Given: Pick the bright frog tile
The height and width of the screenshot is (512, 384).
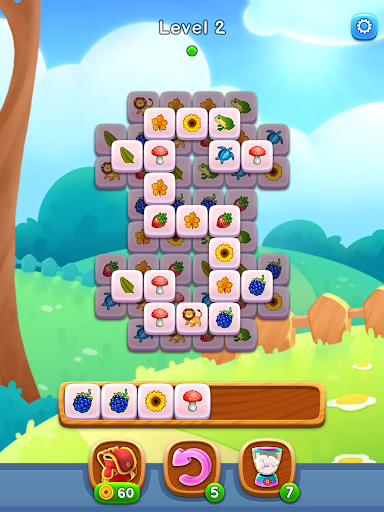Looking at the screenshot, I should point(225,123).
